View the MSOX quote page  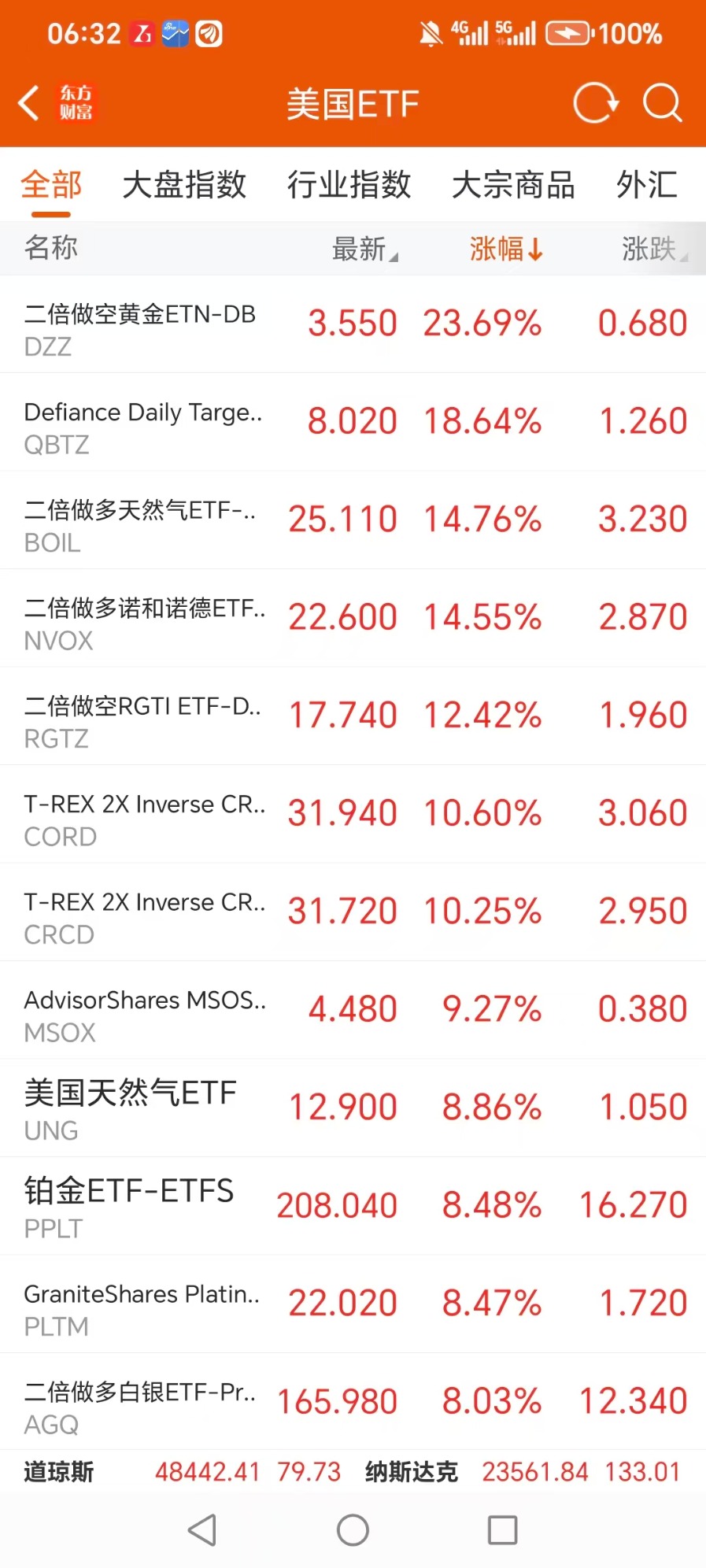coord(353,1010)
